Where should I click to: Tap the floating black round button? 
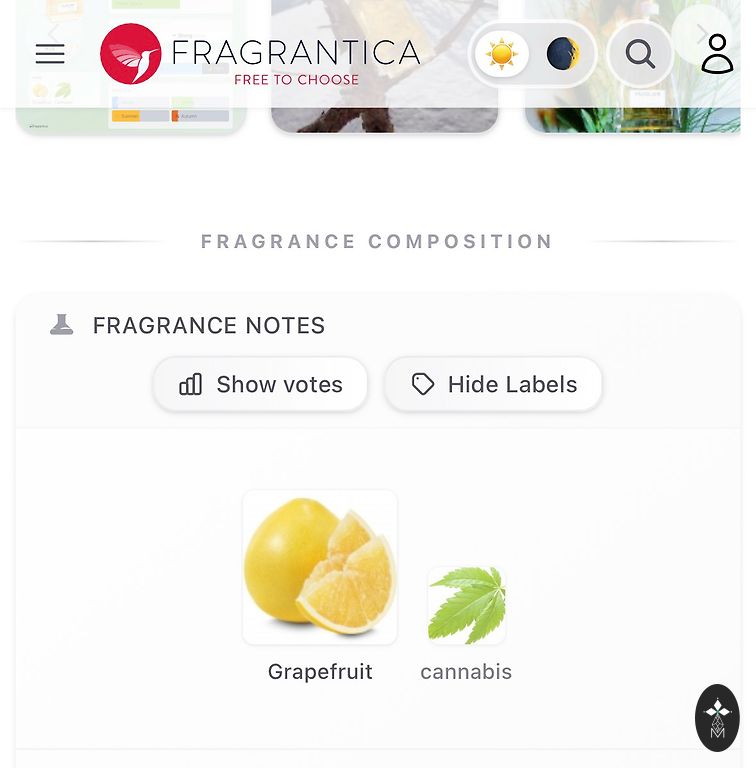click(717, 717)
